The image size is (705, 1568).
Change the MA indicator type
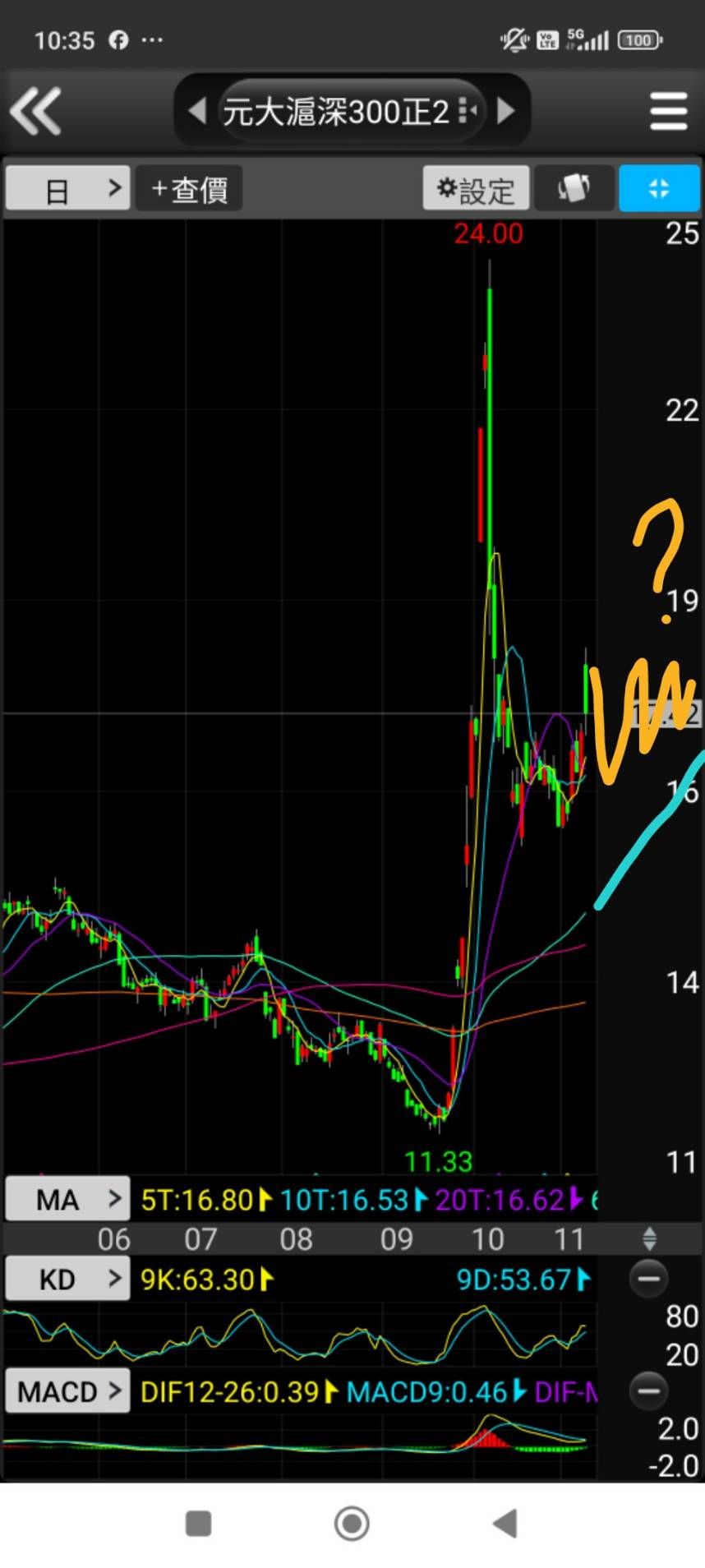pyautogui.click(x=67, y=1199)
